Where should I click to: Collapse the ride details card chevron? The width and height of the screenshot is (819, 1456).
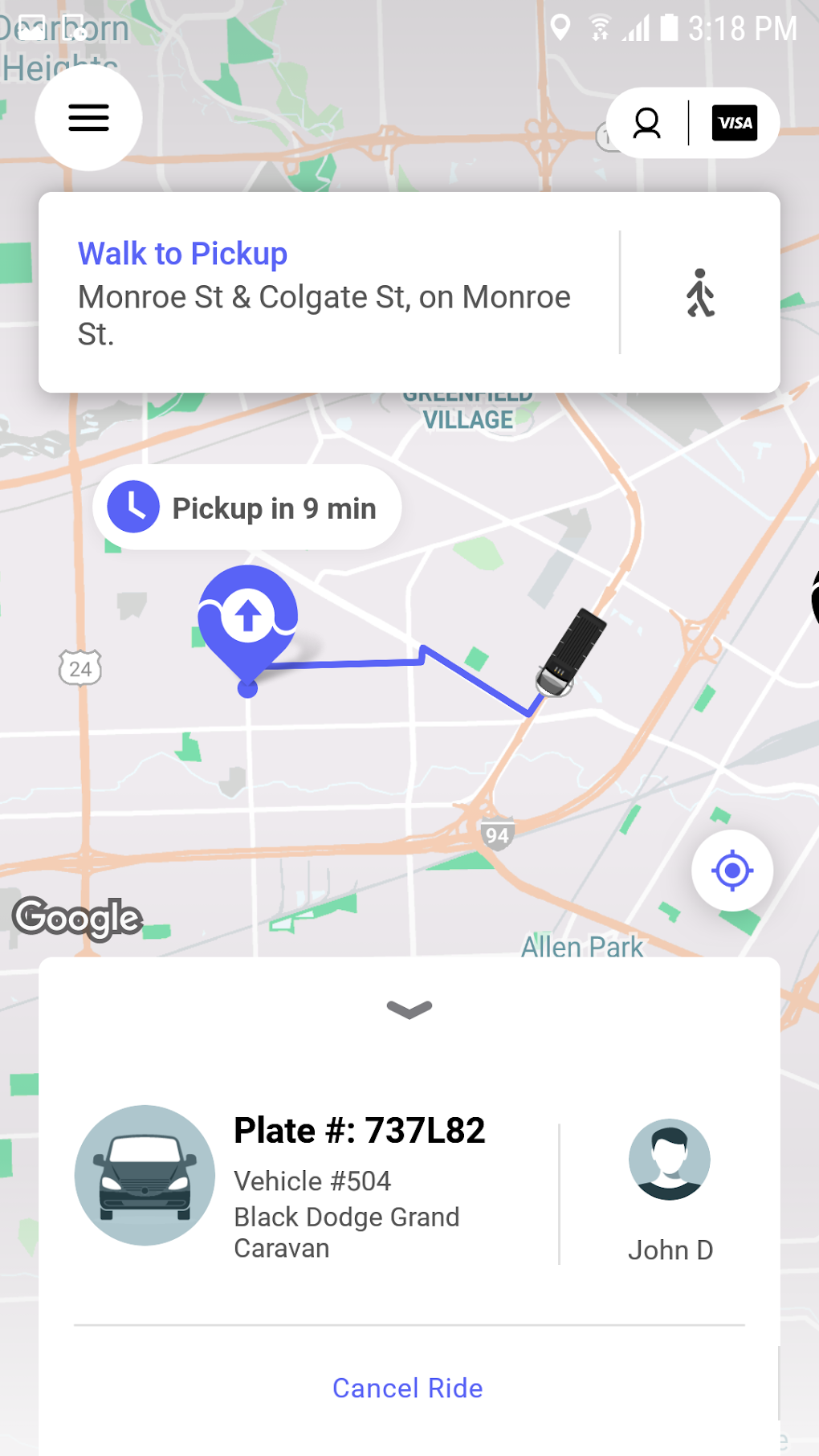(x=409, y=1010)
